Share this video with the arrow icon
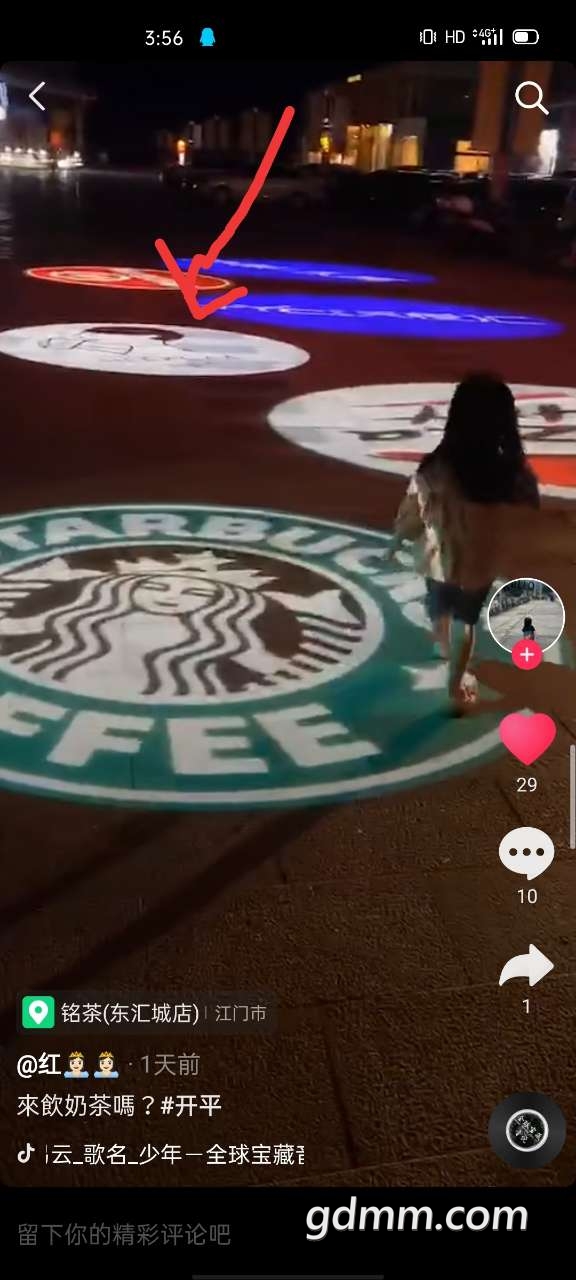This screenshot has width=576, height=1280. coord(527,965)
